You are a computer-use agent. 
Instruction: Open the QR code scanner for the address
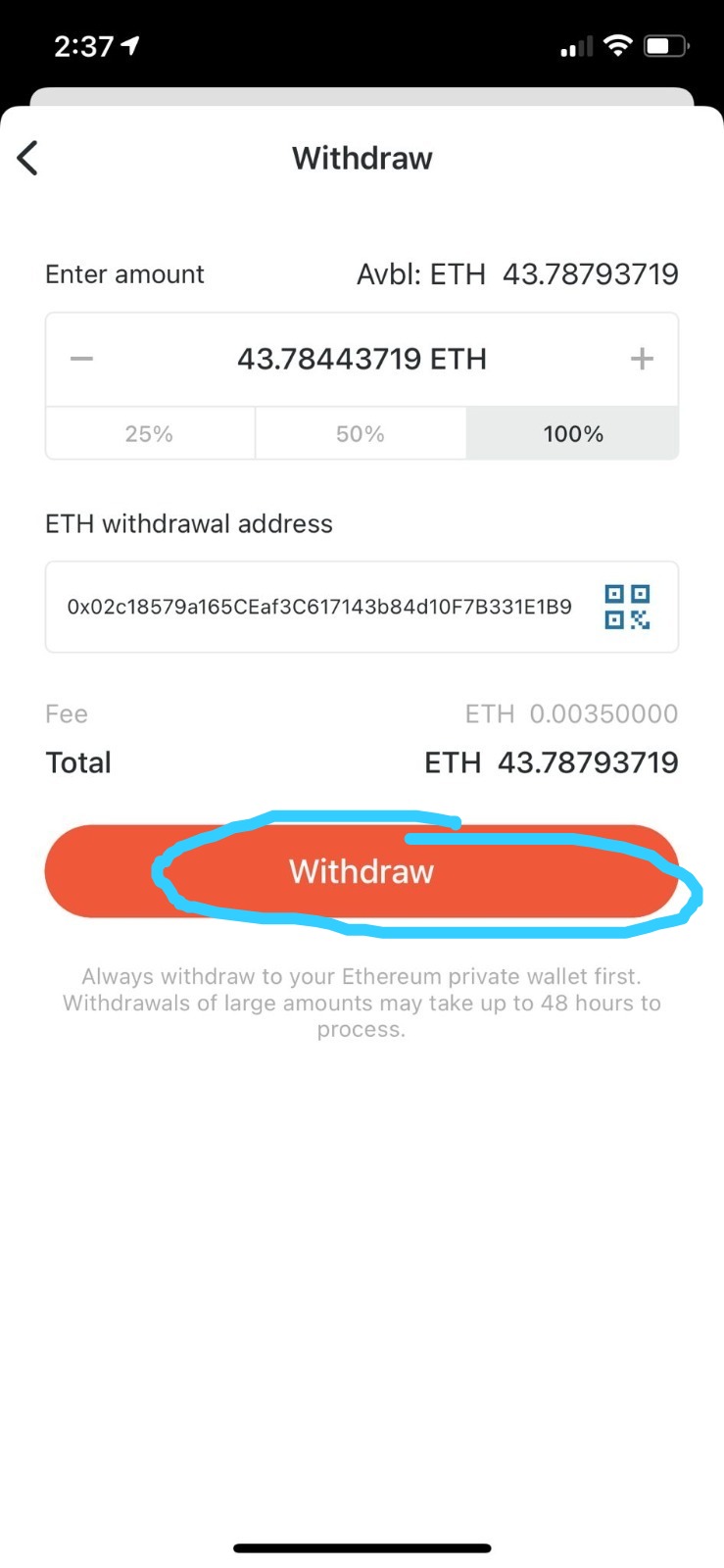[628, 607]
